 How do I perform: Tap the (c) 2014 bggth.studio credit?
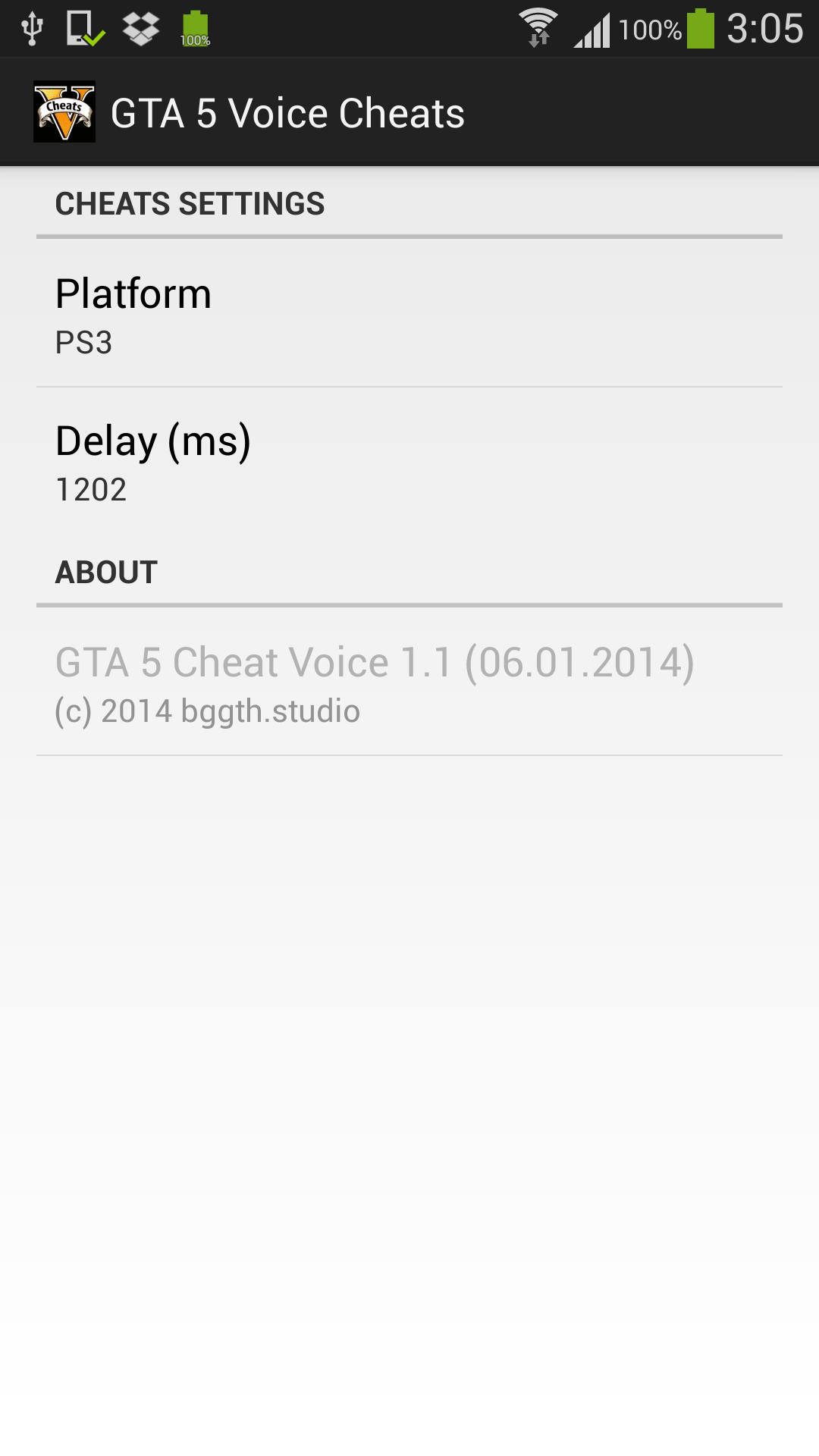point(208,711)
